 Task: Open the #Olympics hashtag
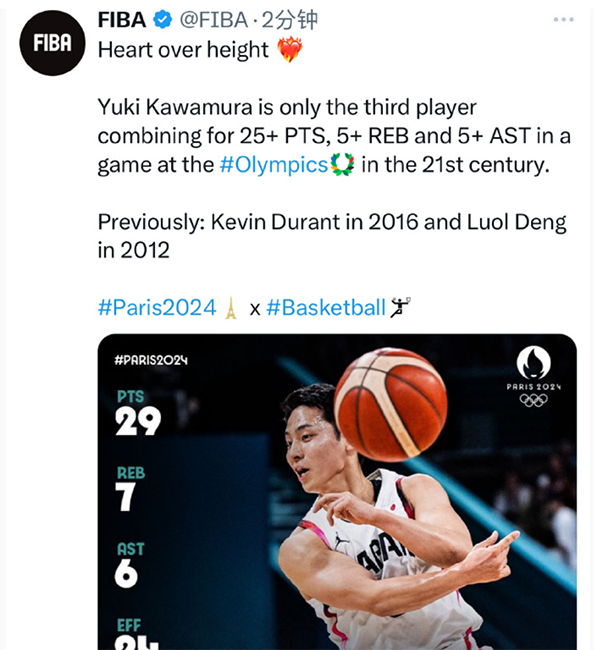[x=273, y=165]
